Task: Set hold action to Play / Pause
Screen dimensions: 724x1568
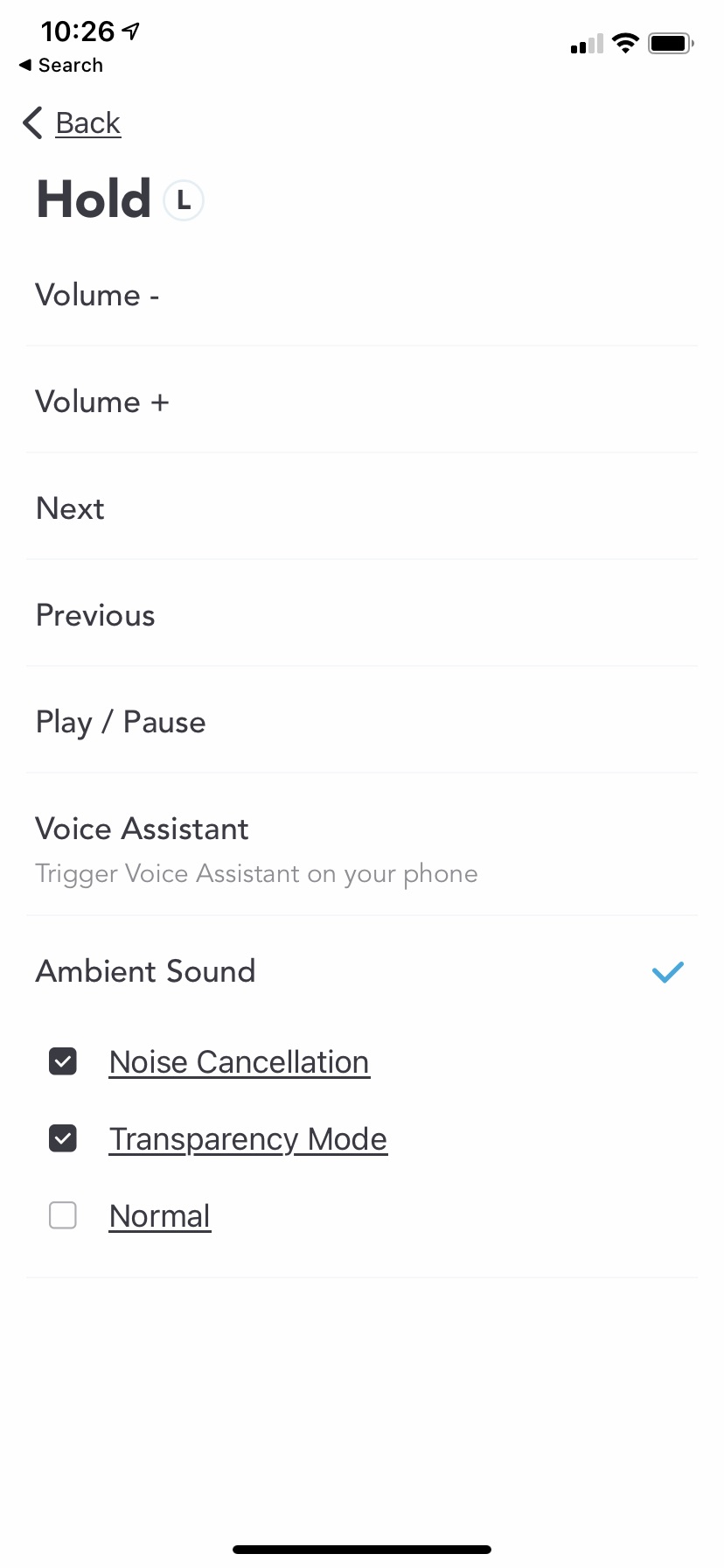Action: (361, 722)
